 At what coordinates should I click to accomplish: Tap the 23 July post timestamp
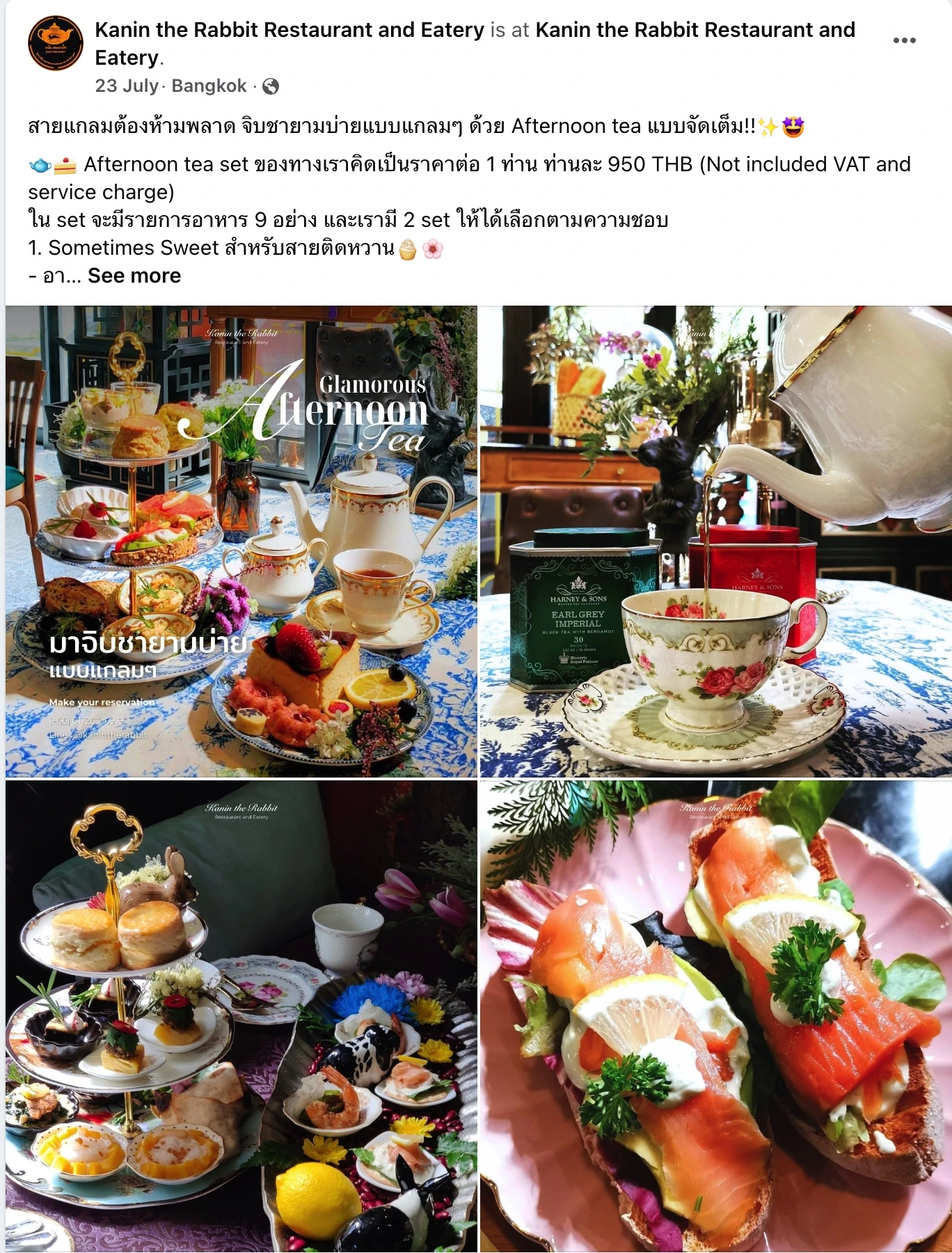127,86
